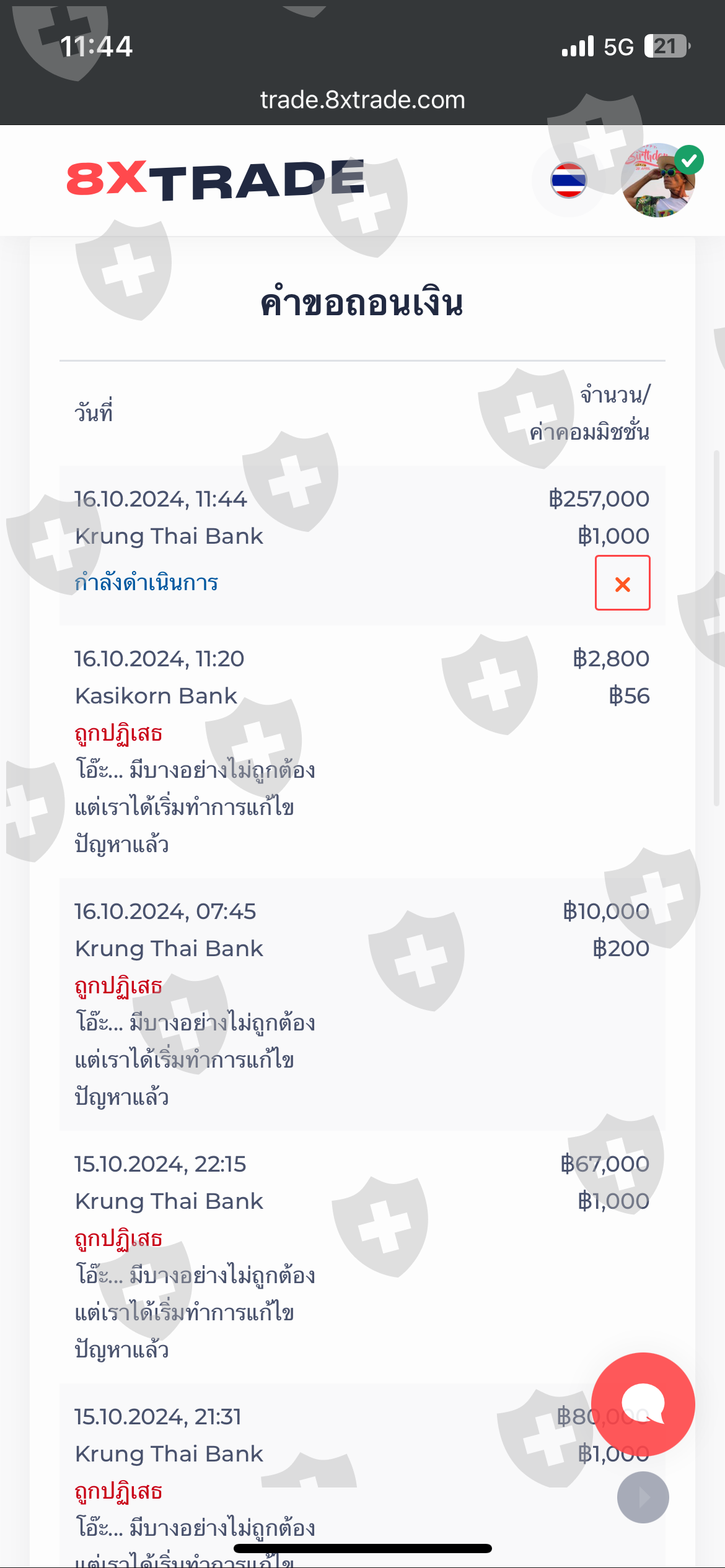Open the user profile avatar
The height and width of the screenshot is (1568, 725).
tap(658, 180)
